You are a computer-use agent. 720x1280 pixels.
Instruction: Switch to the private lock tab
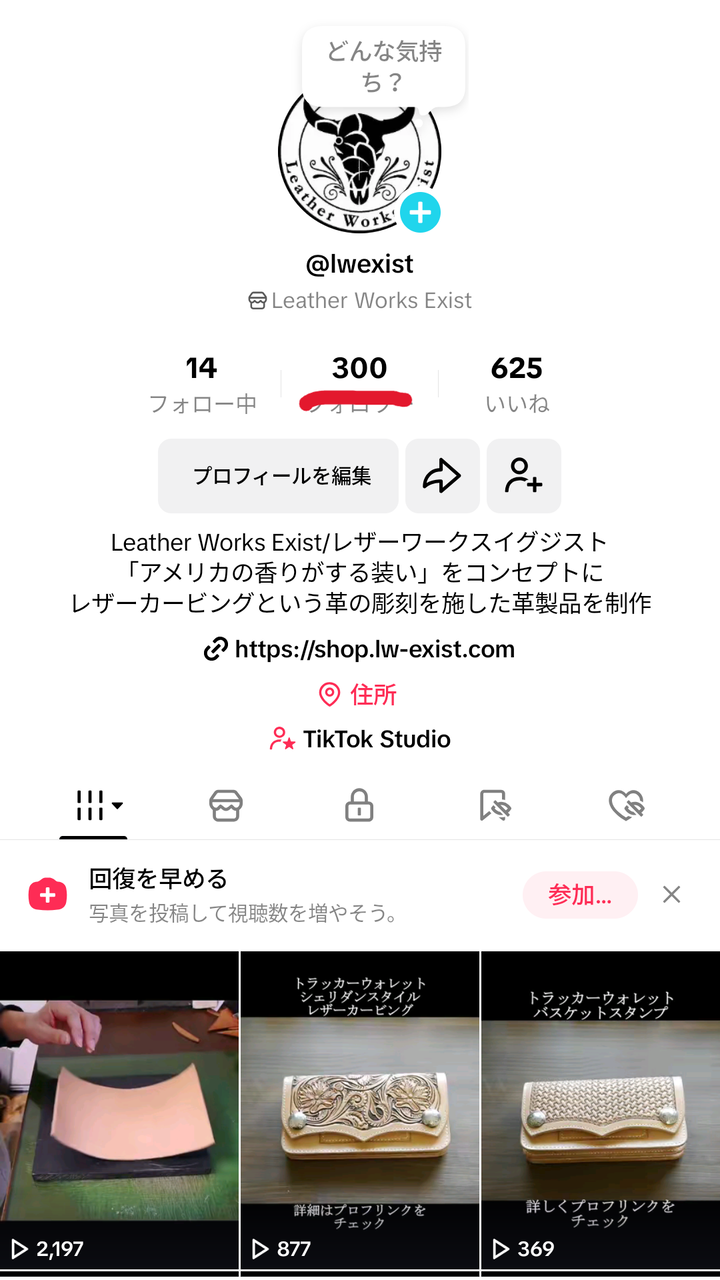359,805
